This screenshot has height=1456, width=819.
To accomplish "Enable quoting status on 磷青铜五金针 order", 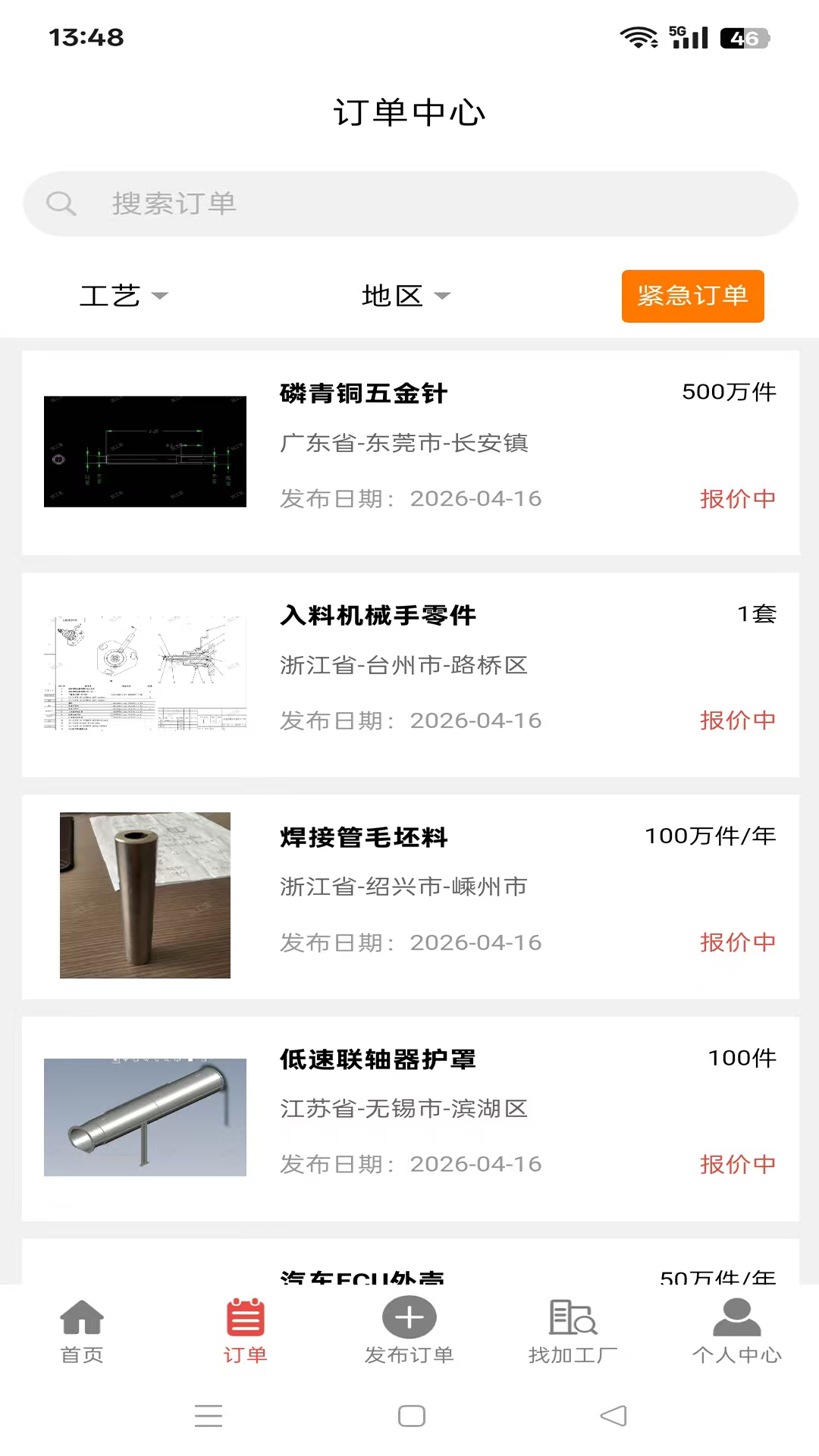I will coord(739,499).
